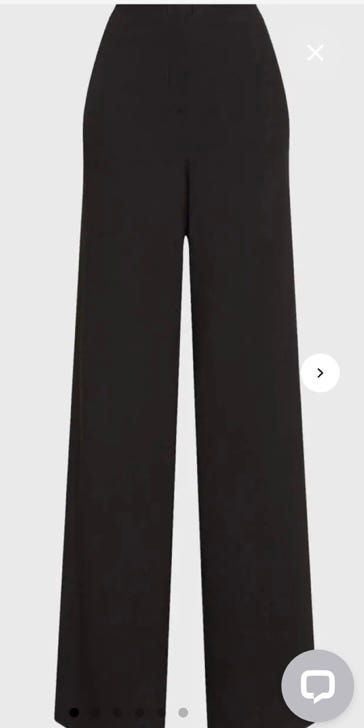Jump to the last image indicator dot
The image size is (364, 728).
click(x=183, y=712)
